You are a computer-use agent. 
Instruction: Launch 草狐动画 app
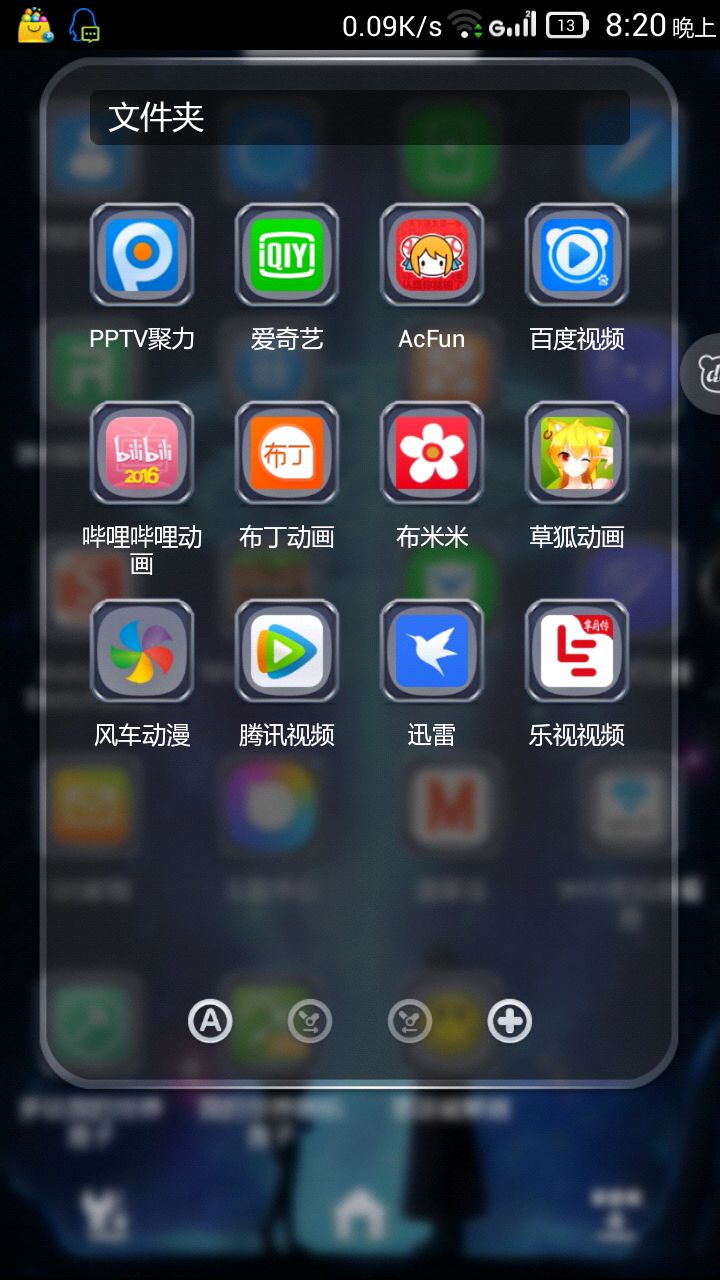[577, 453]
